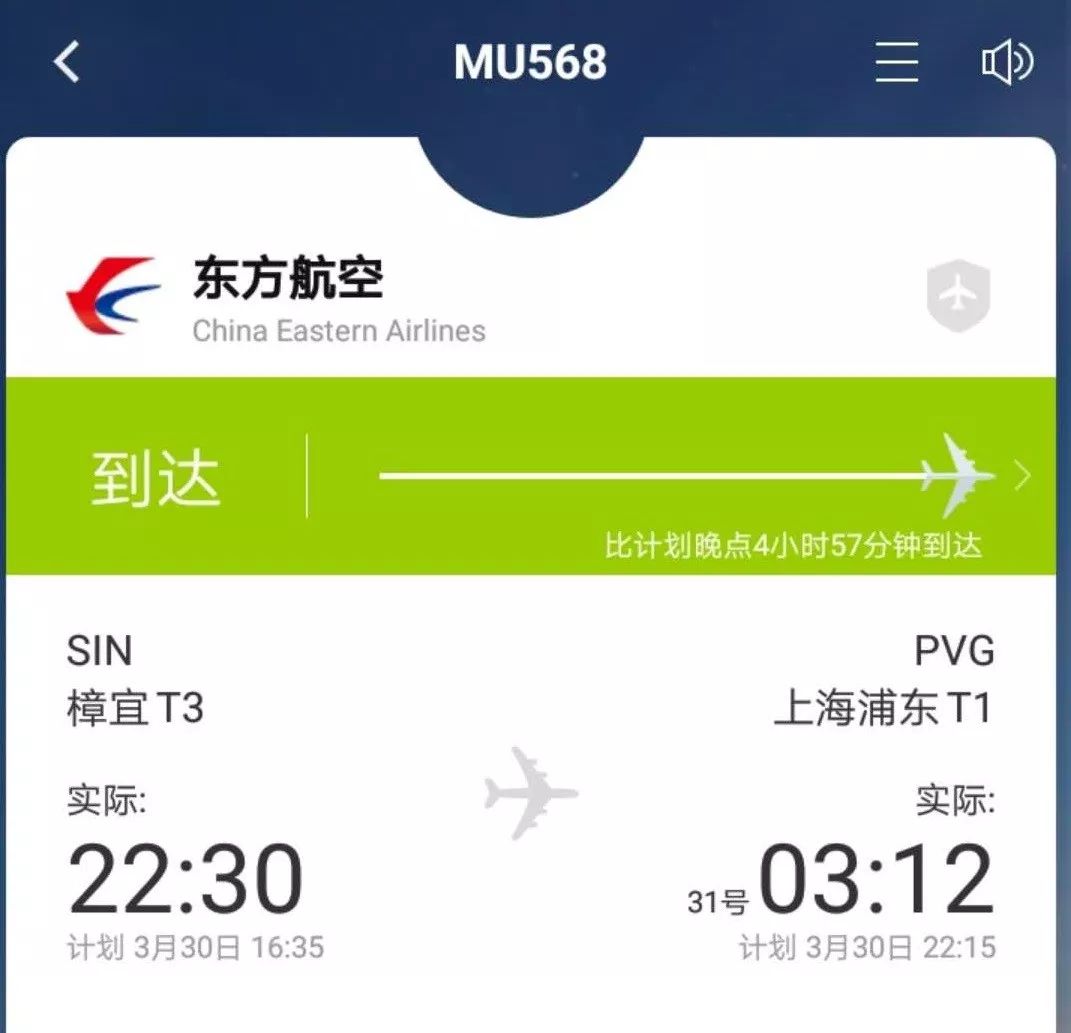Image resolution: width=1071 pixels, height=1033 pixels.
Task: Go back from MU568 flight details
Action: (x=66, y=62)
